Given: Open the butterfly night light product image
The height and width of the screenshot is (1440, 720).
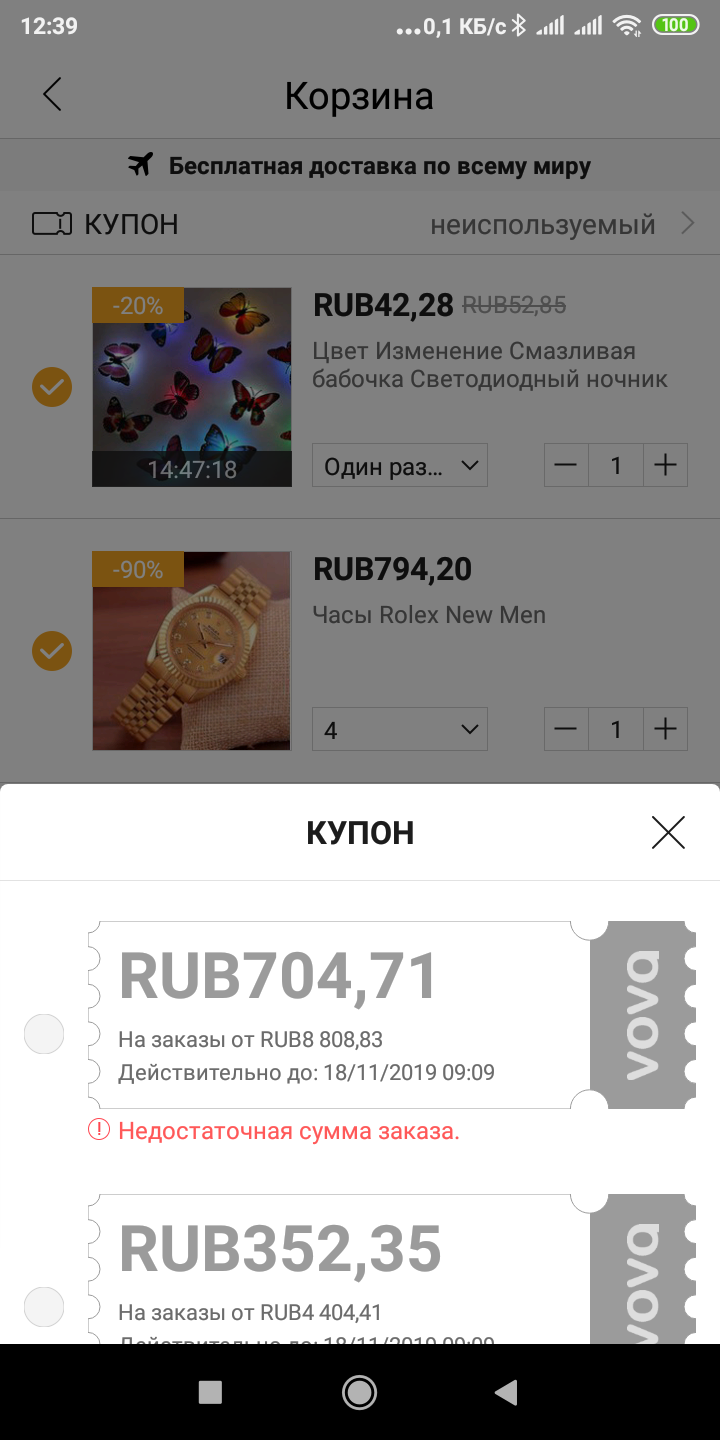Looking at the screenshot, I should [192, 387].
